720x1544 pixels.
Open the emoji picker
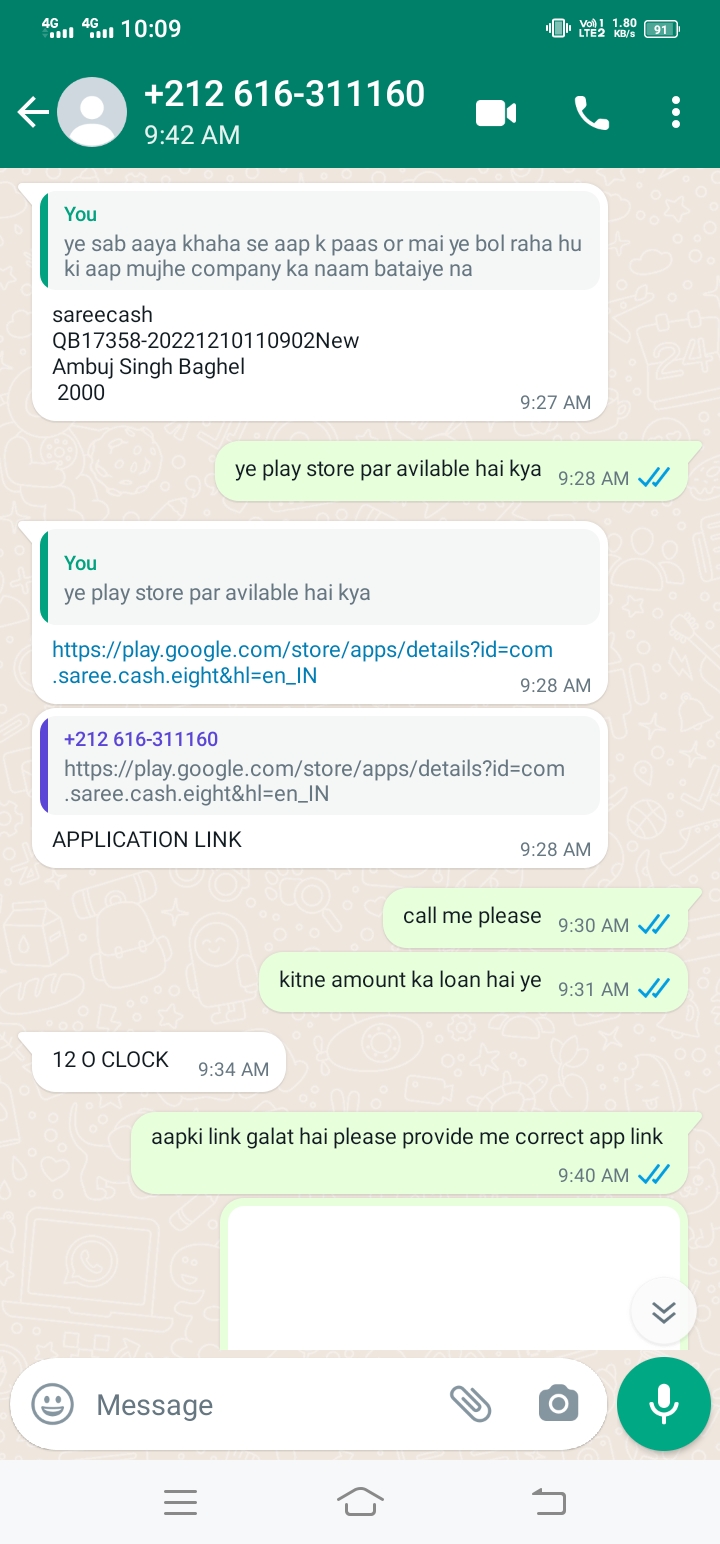click(53, 1404)
